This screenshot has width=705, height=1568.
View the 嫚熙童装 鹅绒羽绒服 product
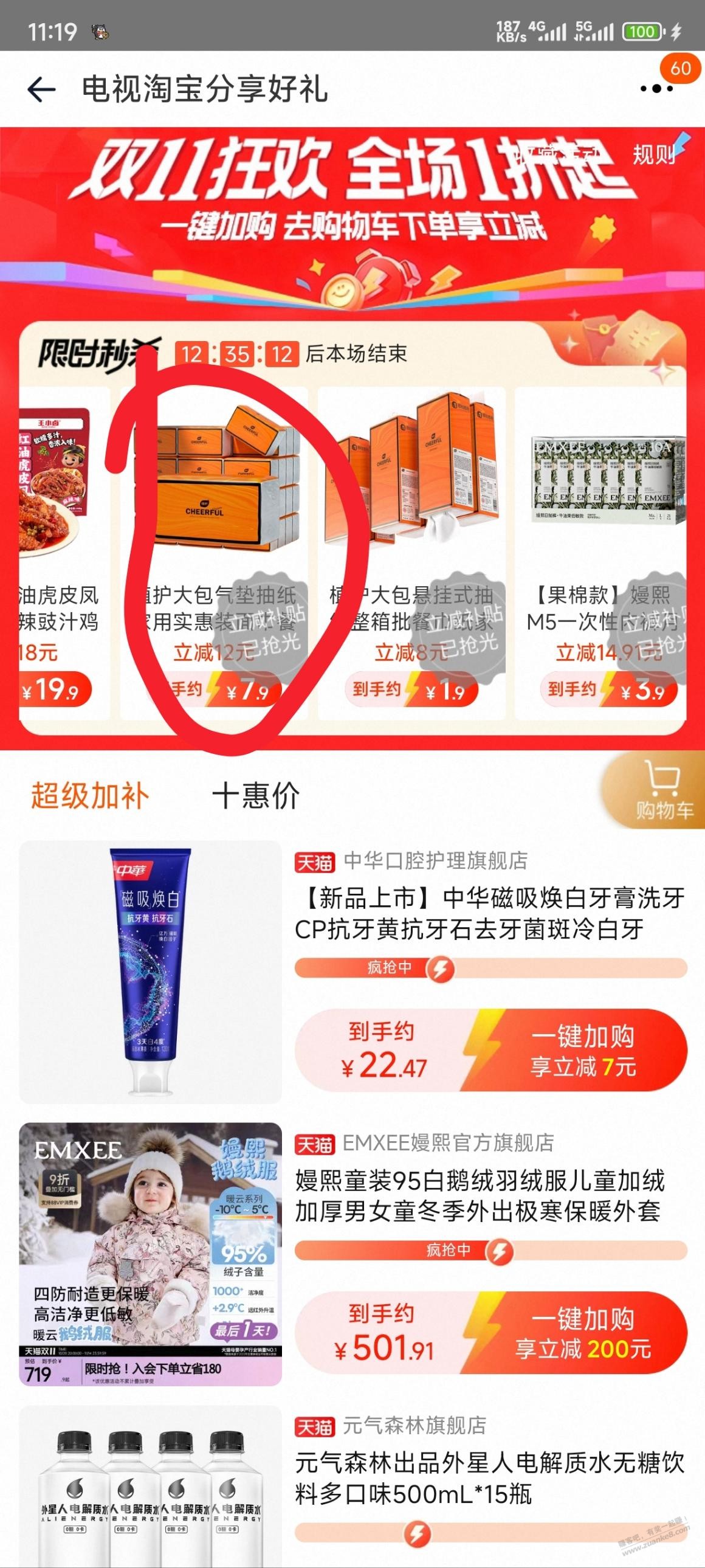480,1195
